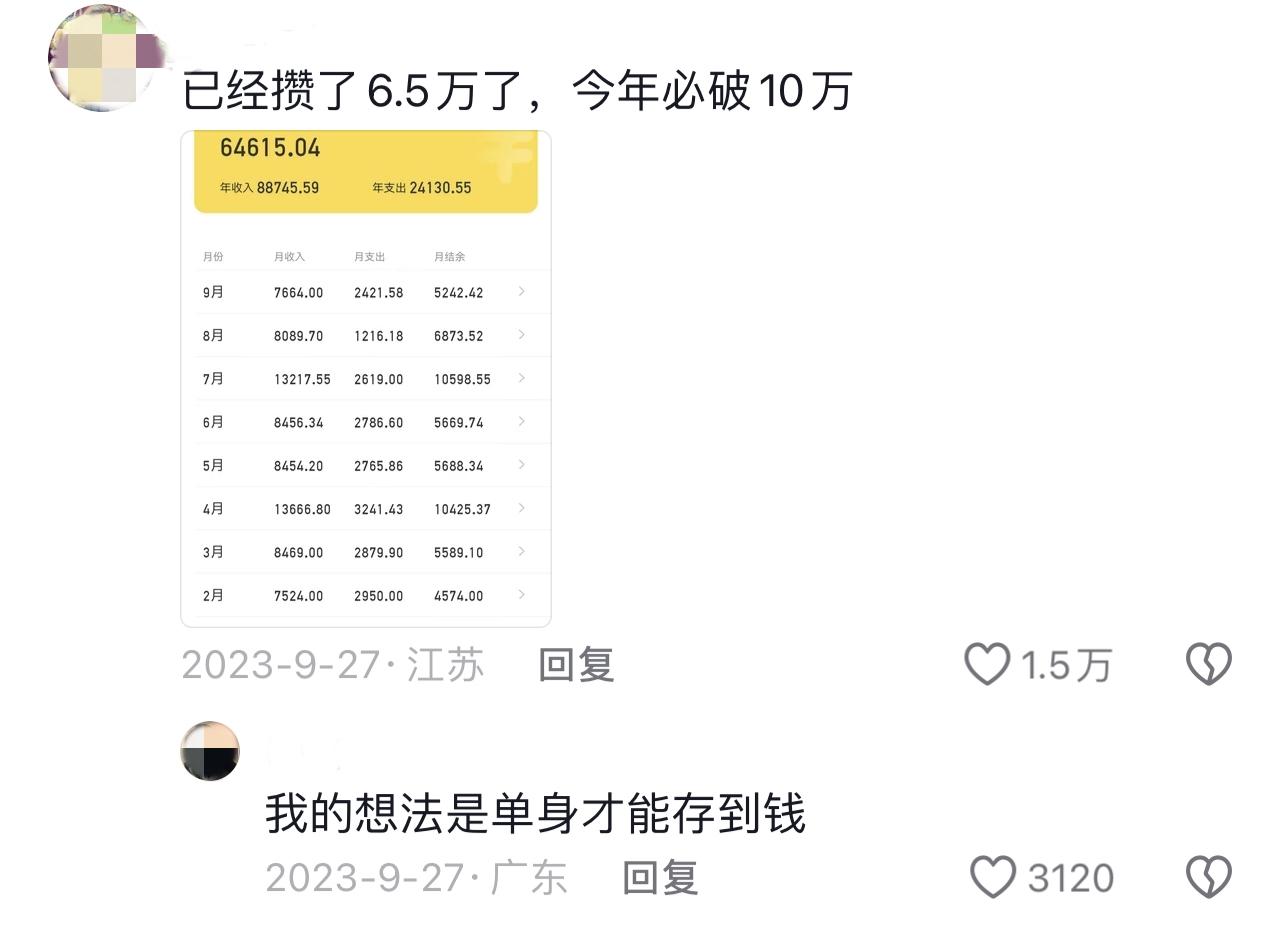Dislike the Guangdong user's reply
The image size is (1284, 927).
(x=1208, y=877)
